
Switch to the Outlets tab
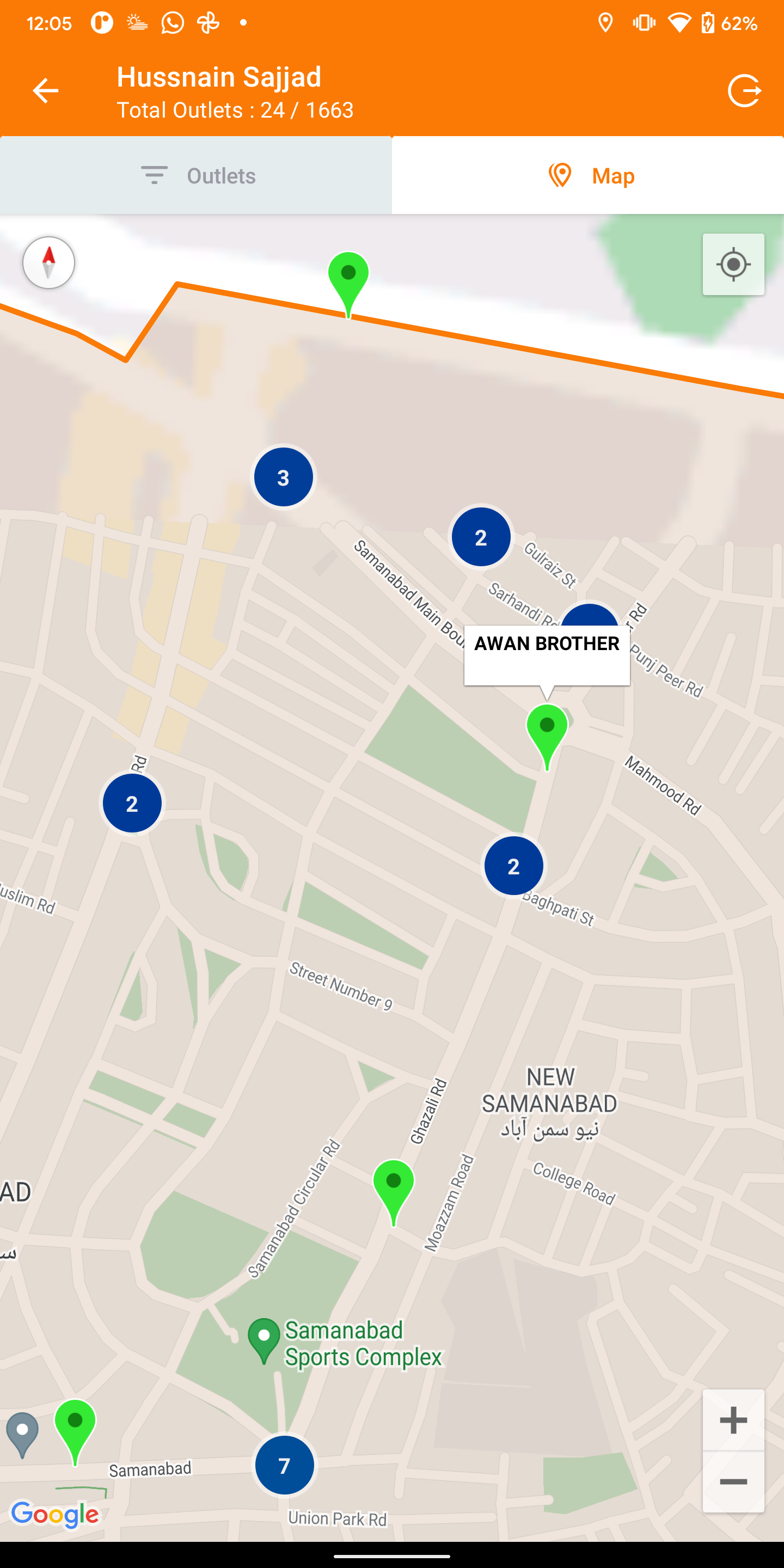pyautogui.click(x=196, y=175)
